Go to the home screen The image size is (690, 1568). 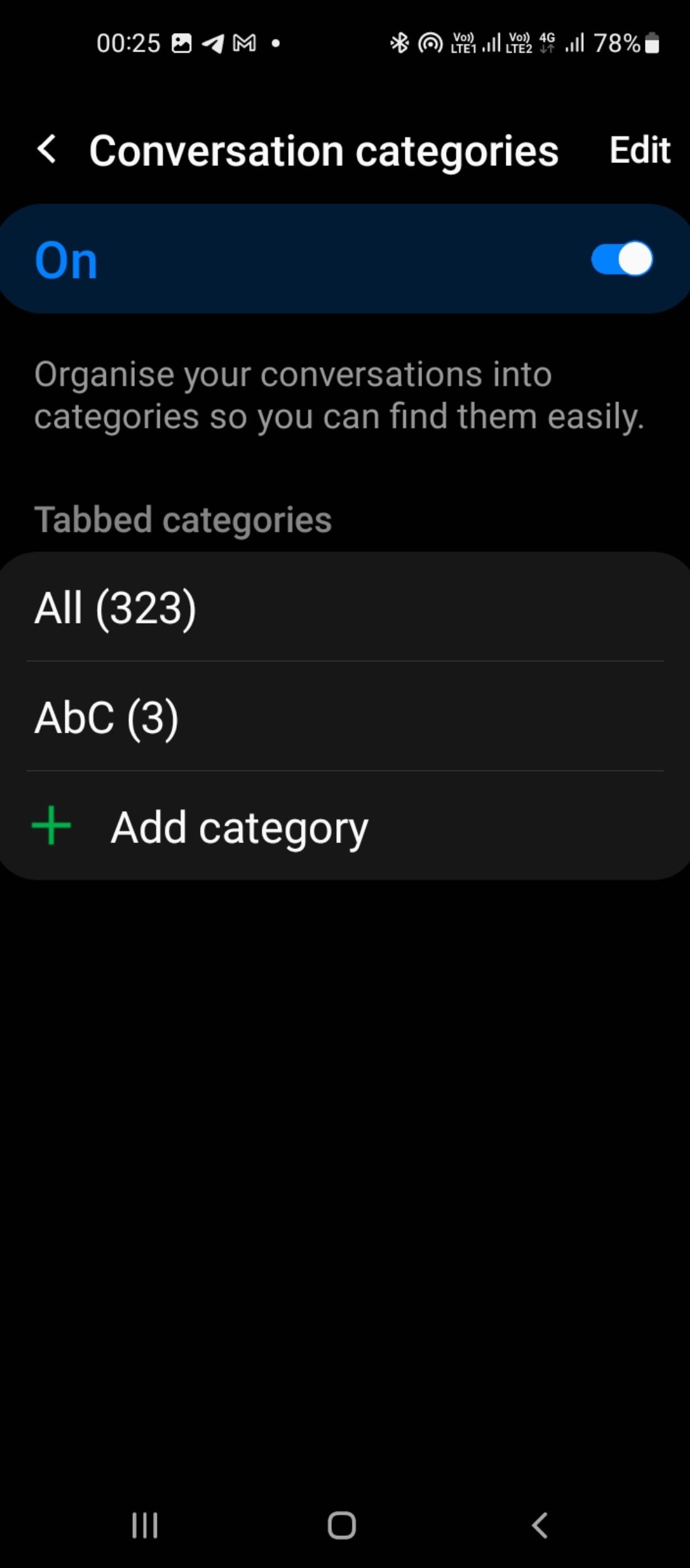[x=342, y=1525]
